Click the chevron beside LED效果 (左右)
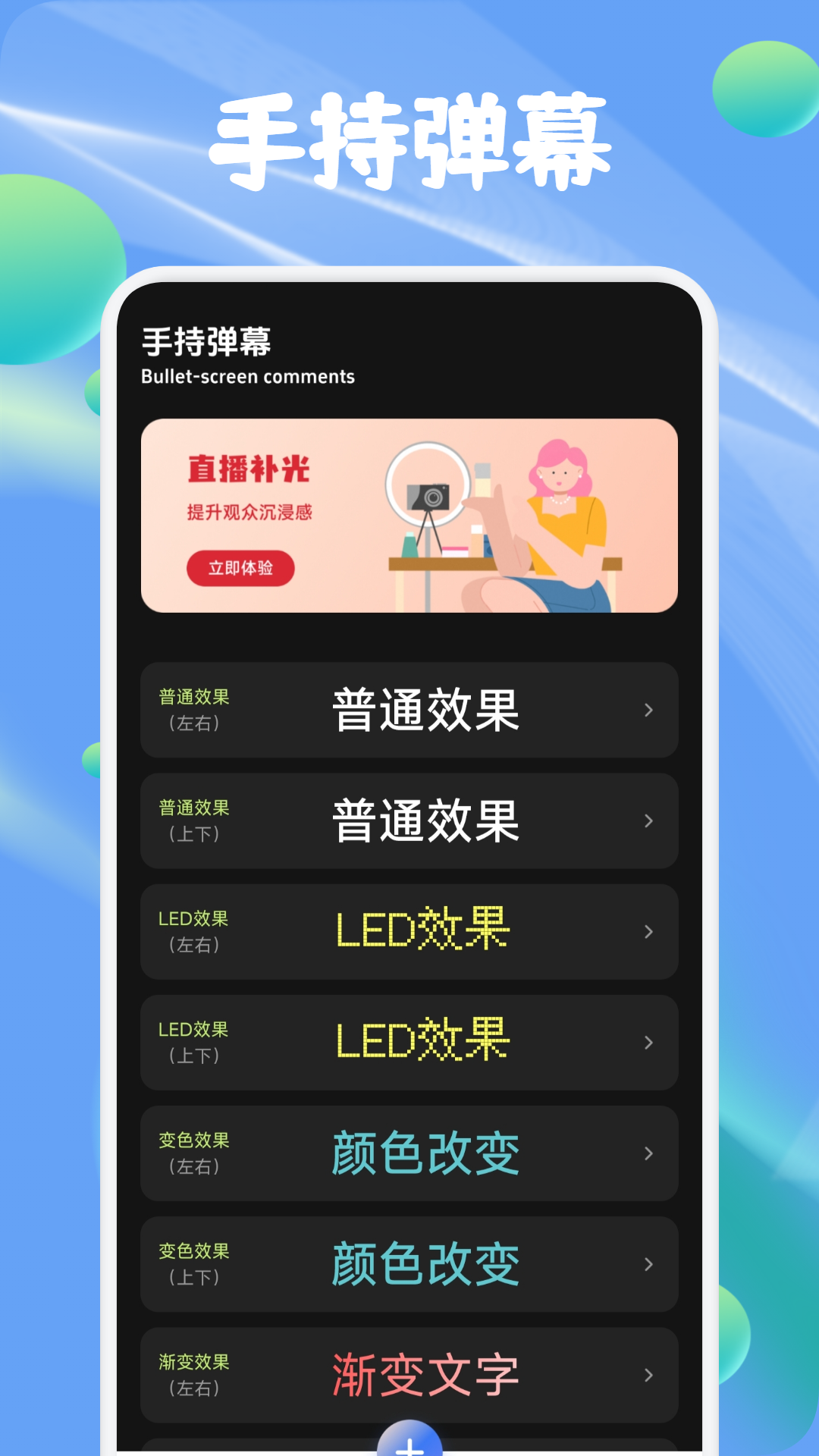The height and width of the screenshot is (1456, 819). tap(648, 932)
